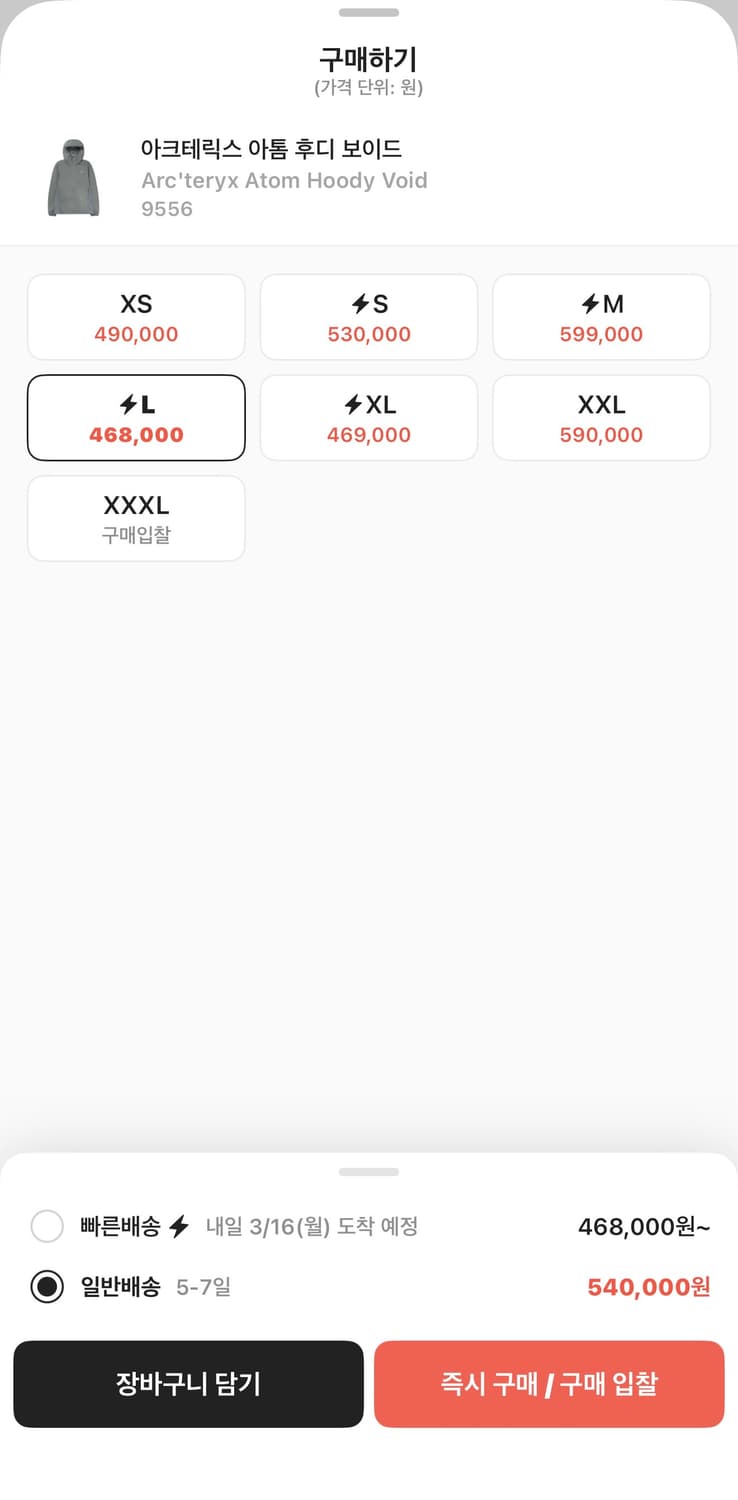This screenshot has width=738, height=1500.
Task: Choose the M size priced 599,000
Action: 601,317
